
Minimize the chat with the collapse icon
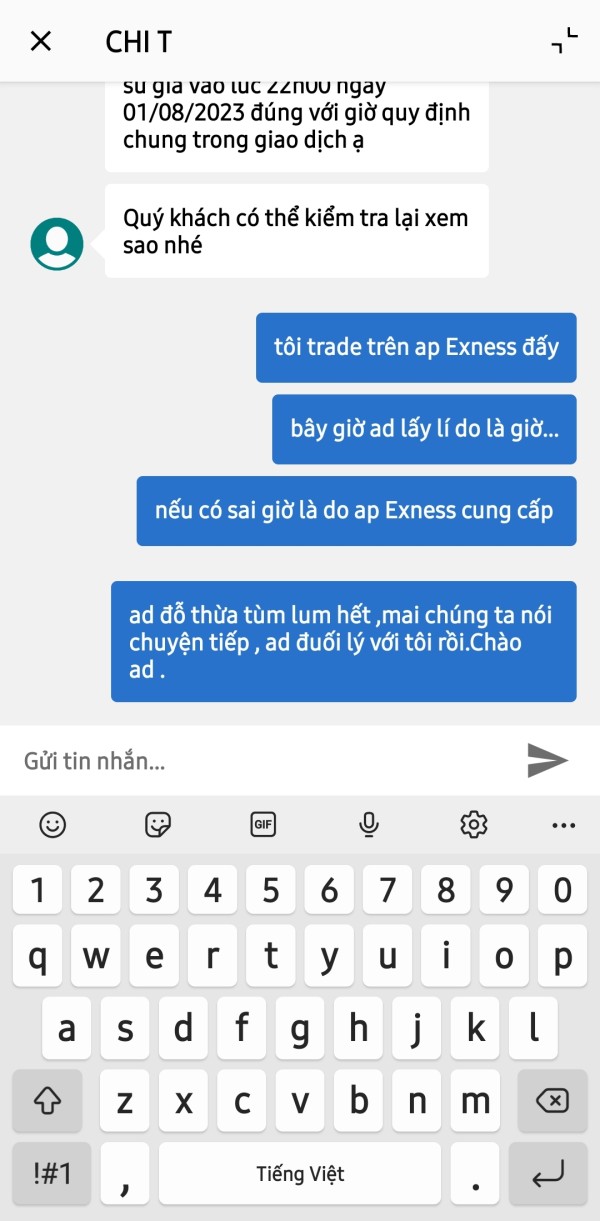564,41
